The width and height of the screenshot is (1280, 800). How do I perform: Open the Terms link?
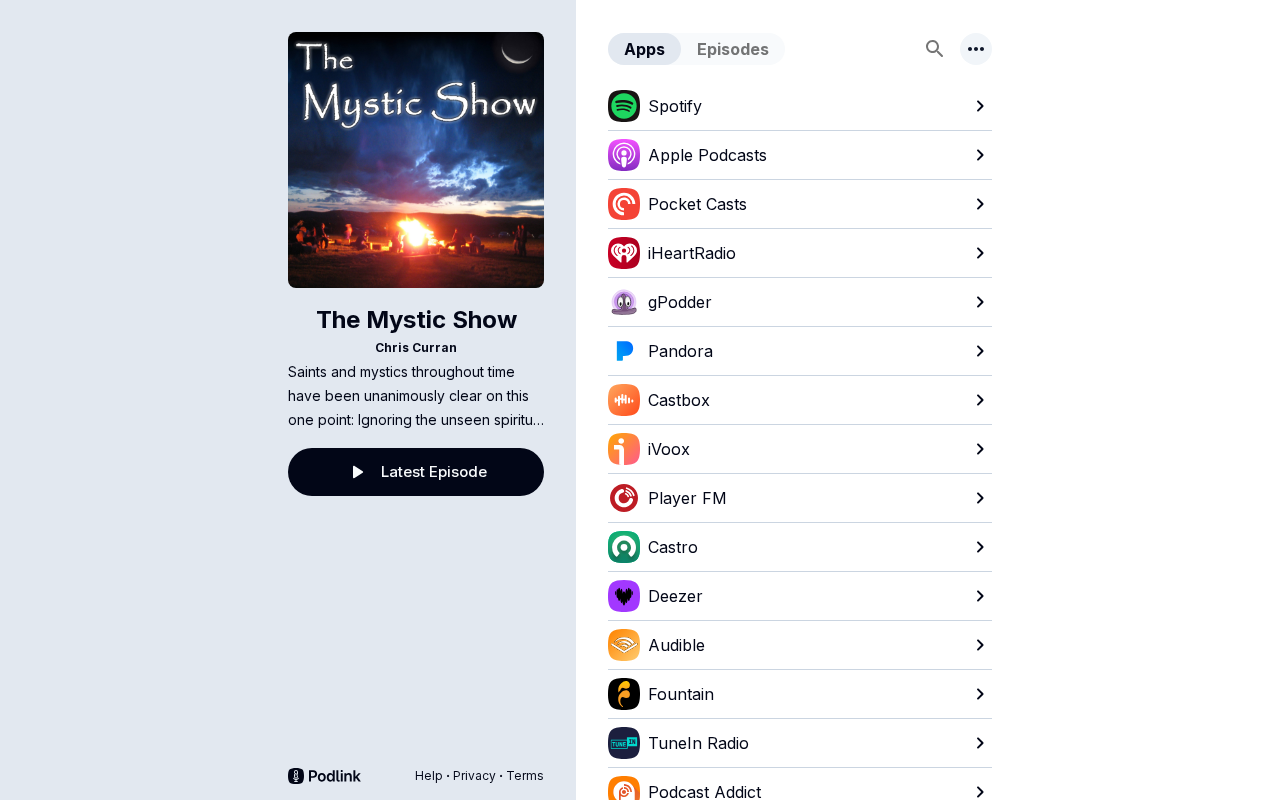click(525, 776)
